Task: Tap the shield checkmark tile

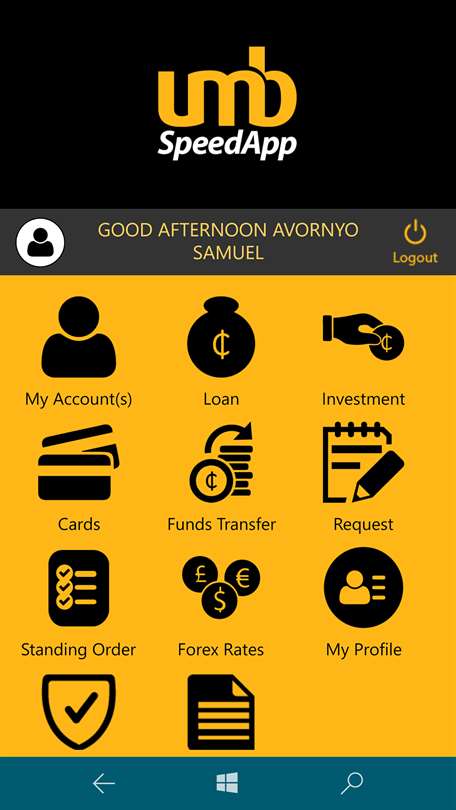Action: point(78,712)
